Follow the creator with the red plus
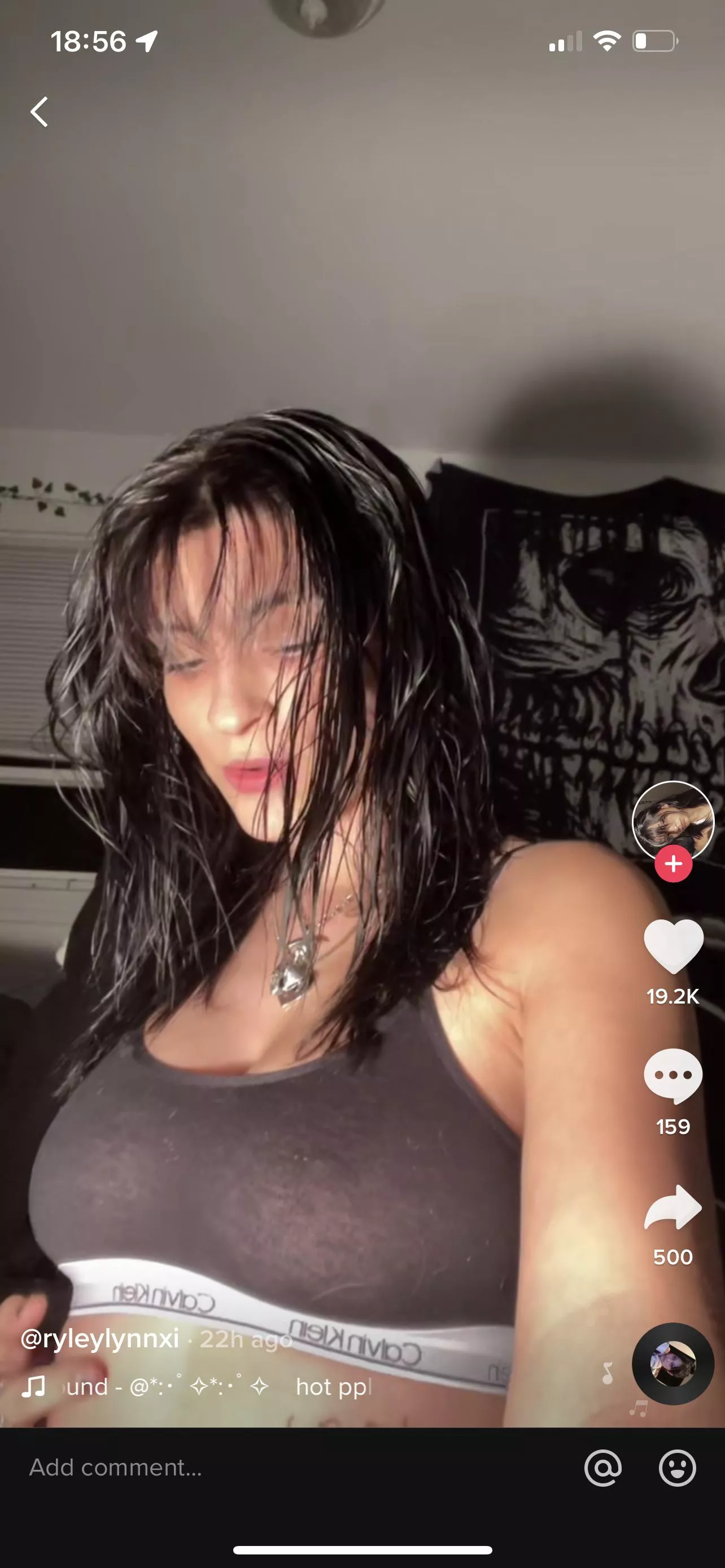The image size is (725, 1568). click(x=672, y=864)
